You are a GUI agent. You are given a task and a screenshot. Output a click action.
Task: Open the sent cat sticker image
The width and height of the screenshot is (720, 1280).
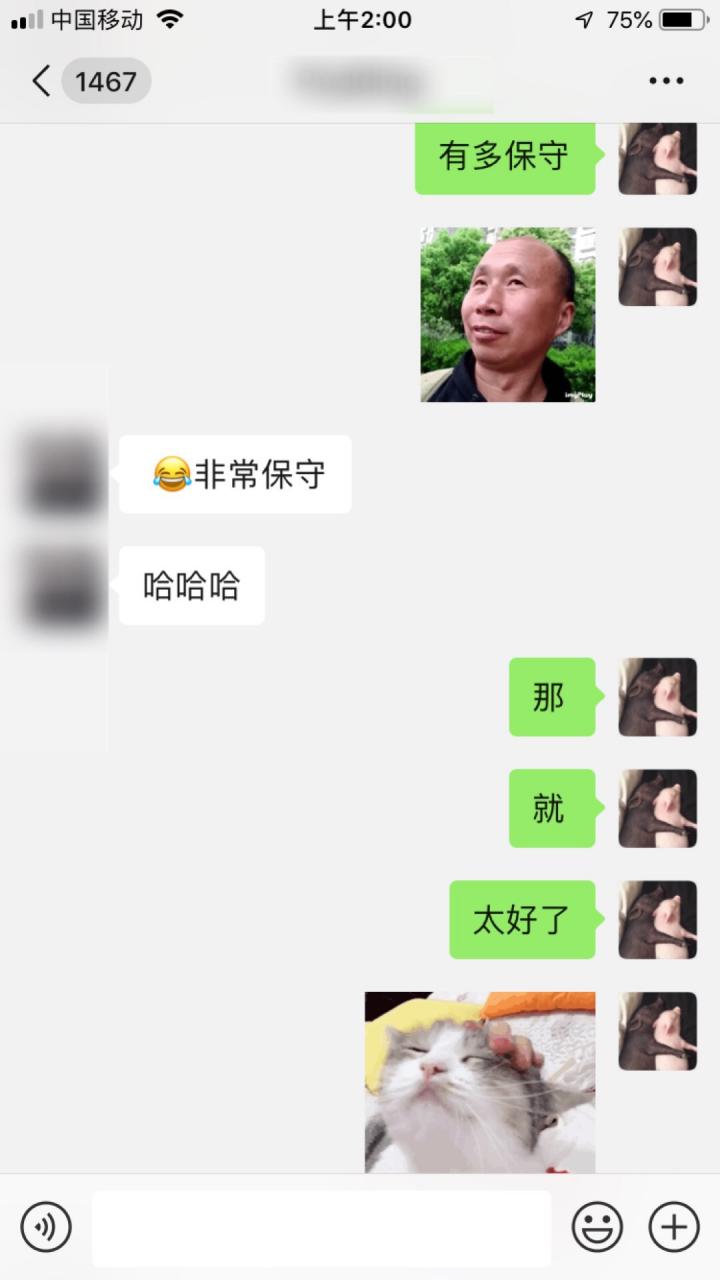(480, 1082)
